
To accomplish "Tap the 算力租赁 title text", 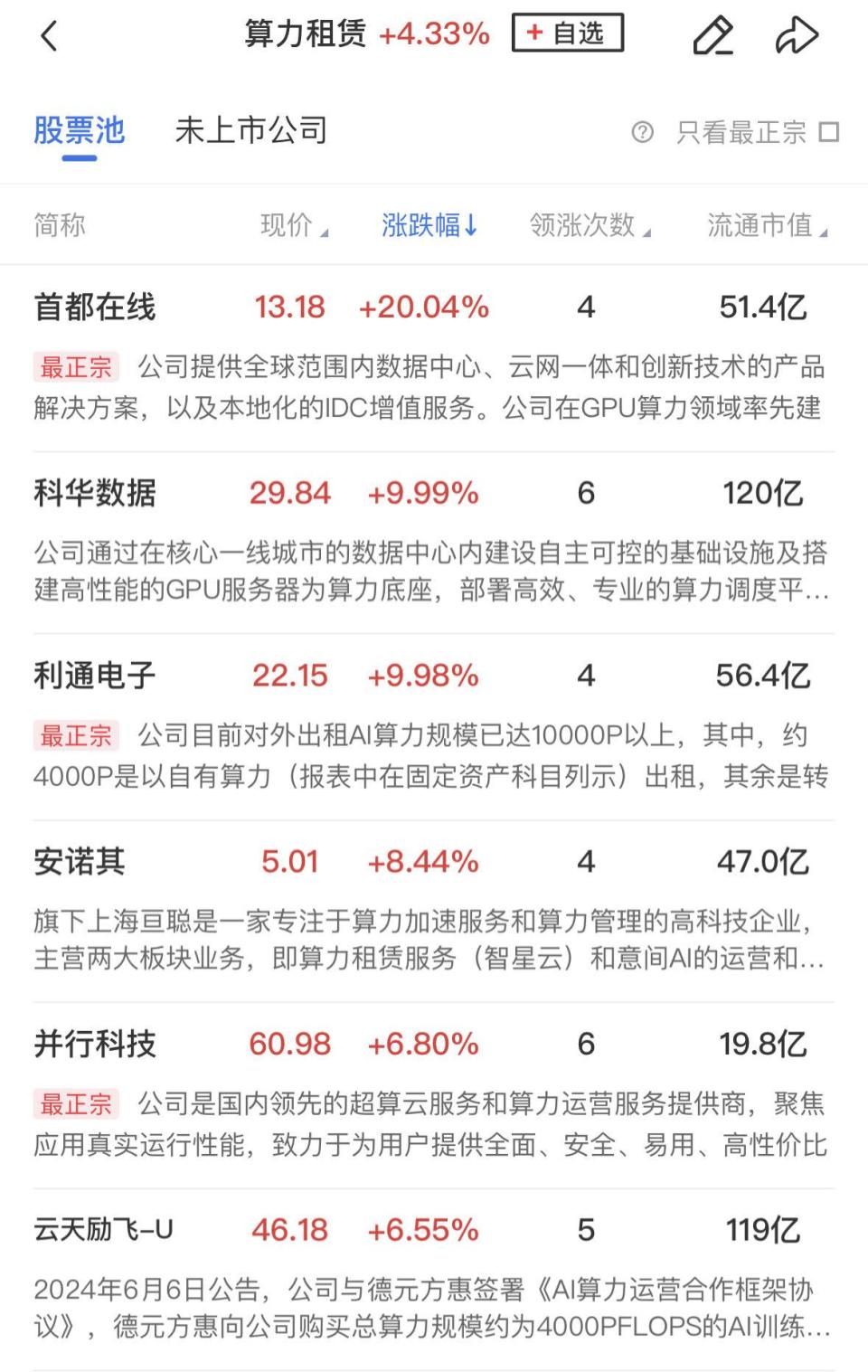I will (306, 34).
